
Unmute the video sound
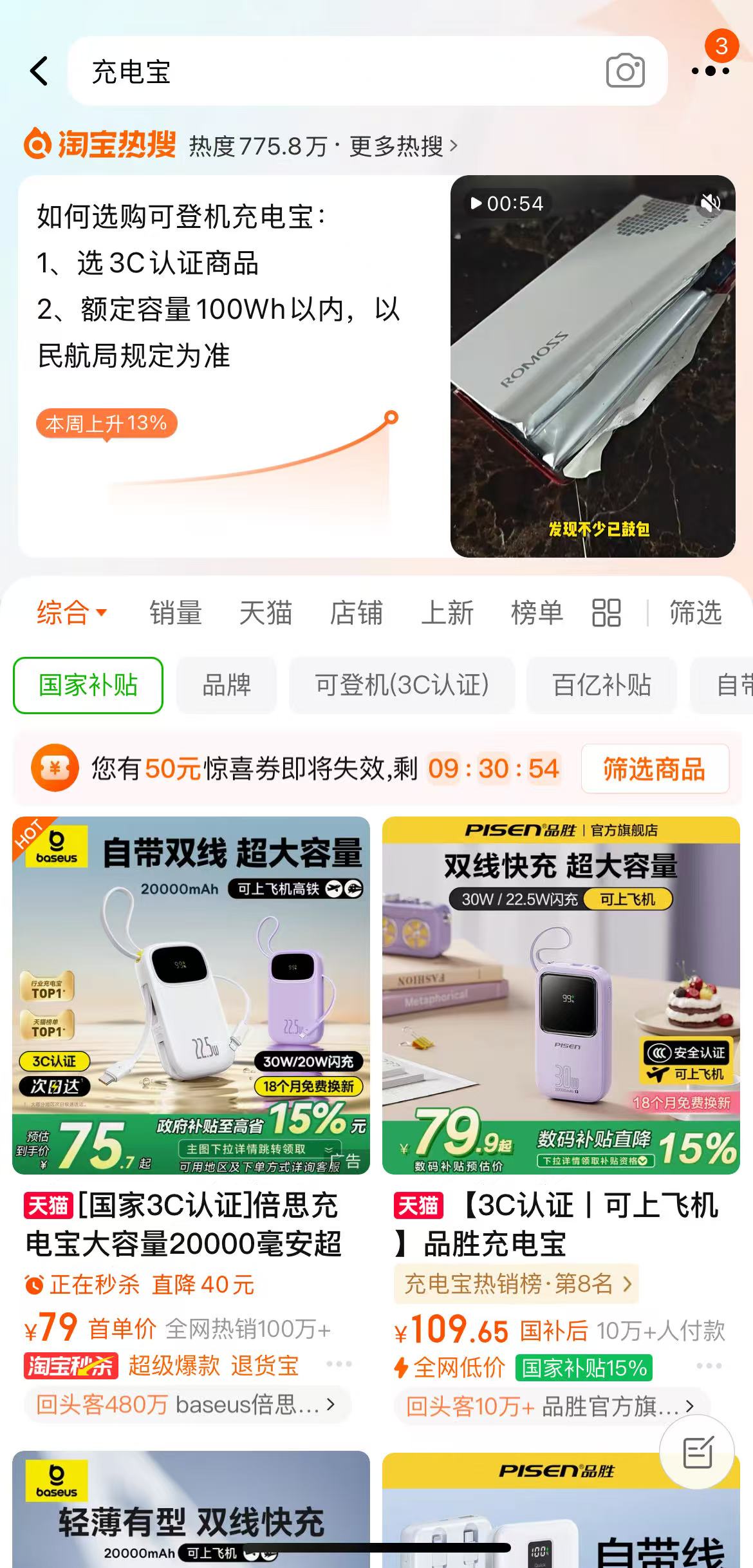[711, 204]
